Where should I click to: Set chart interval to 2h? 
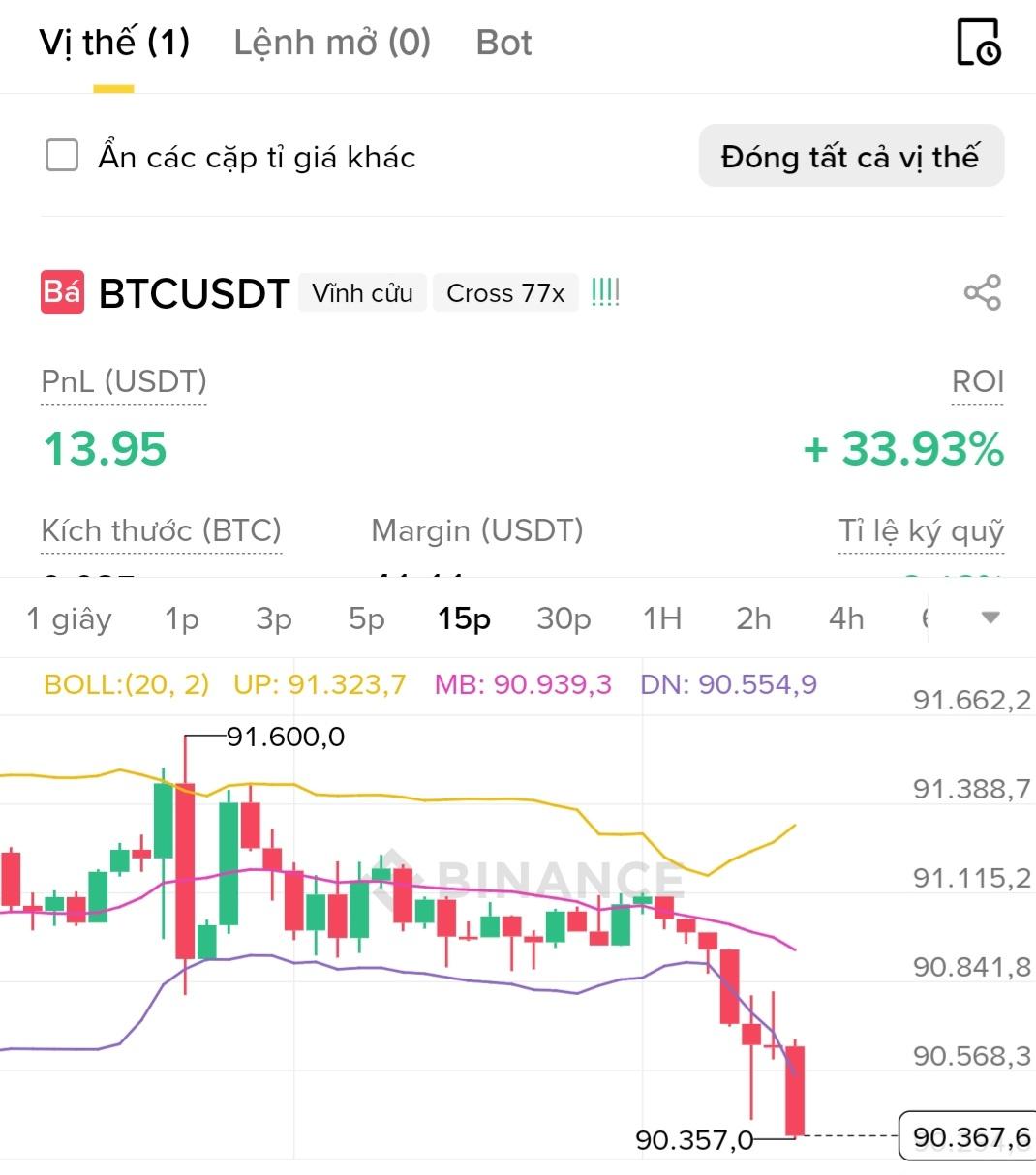pos(753,618)
